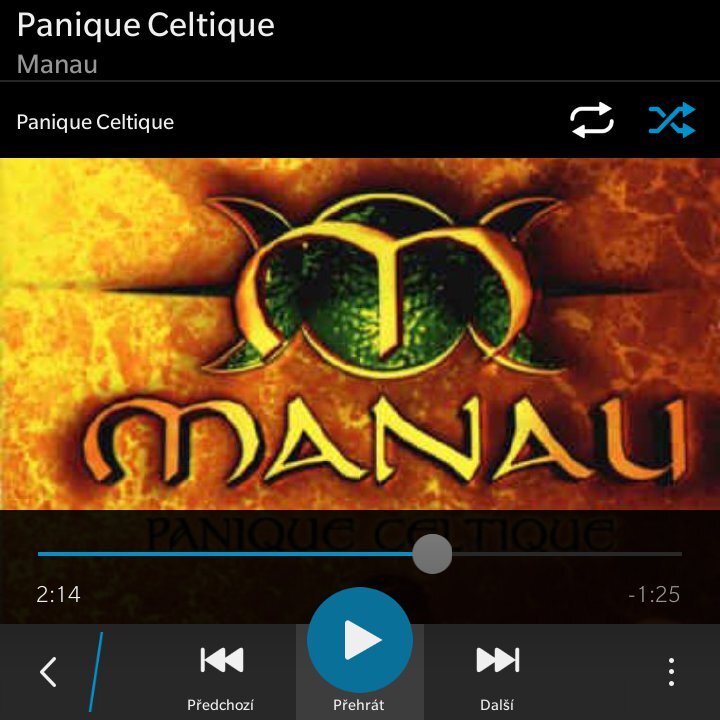Turn off shuffle playback
720x720 pixels.
click(x=670, y=121)
